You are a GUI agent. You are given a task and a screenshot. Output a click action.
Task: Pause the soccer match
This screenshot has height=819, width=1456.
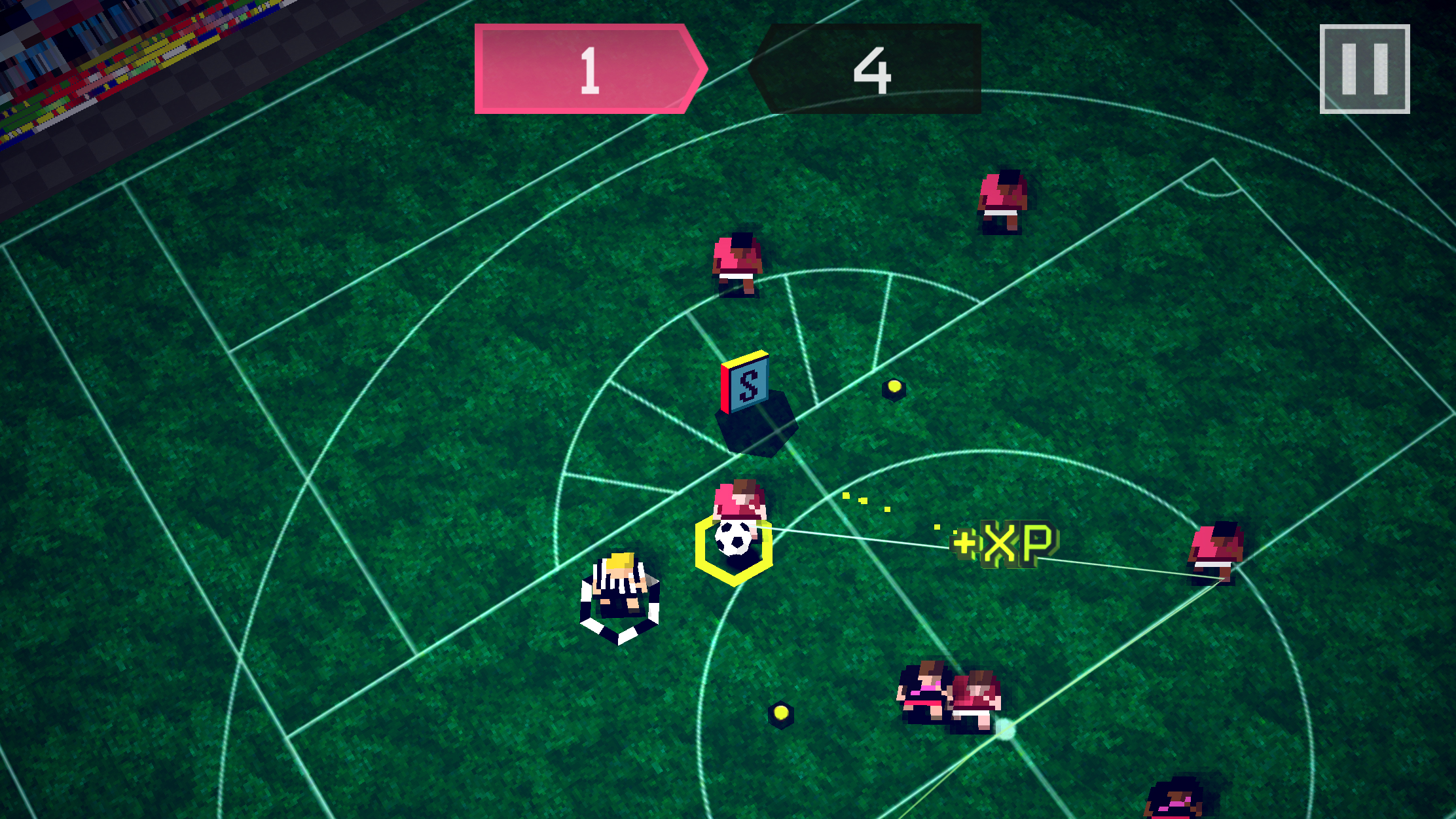(x=1364, y=69)
